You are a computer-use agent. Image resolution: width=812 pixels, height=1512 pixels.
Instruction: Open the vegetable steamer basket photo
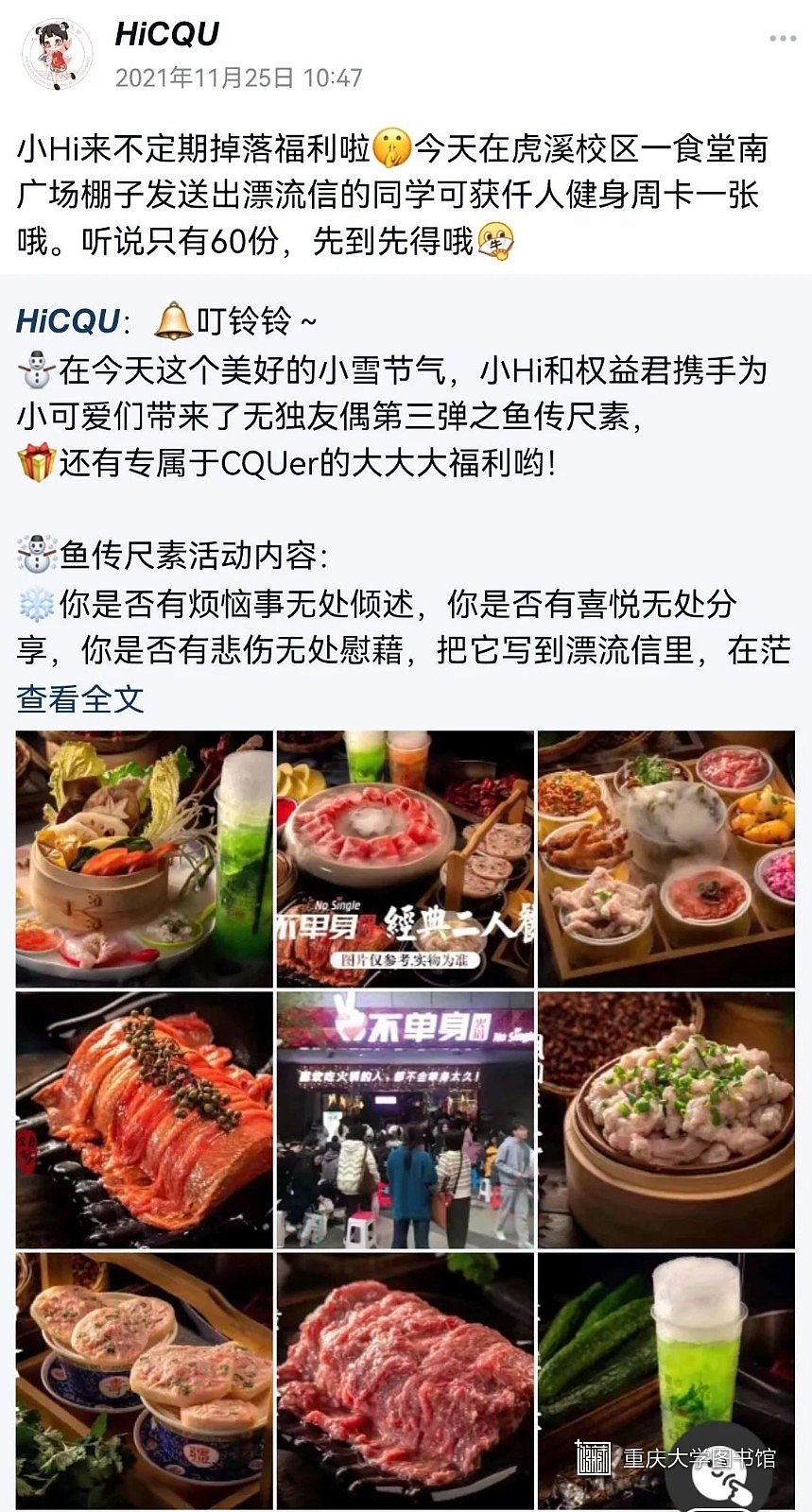tap(144, 859)
